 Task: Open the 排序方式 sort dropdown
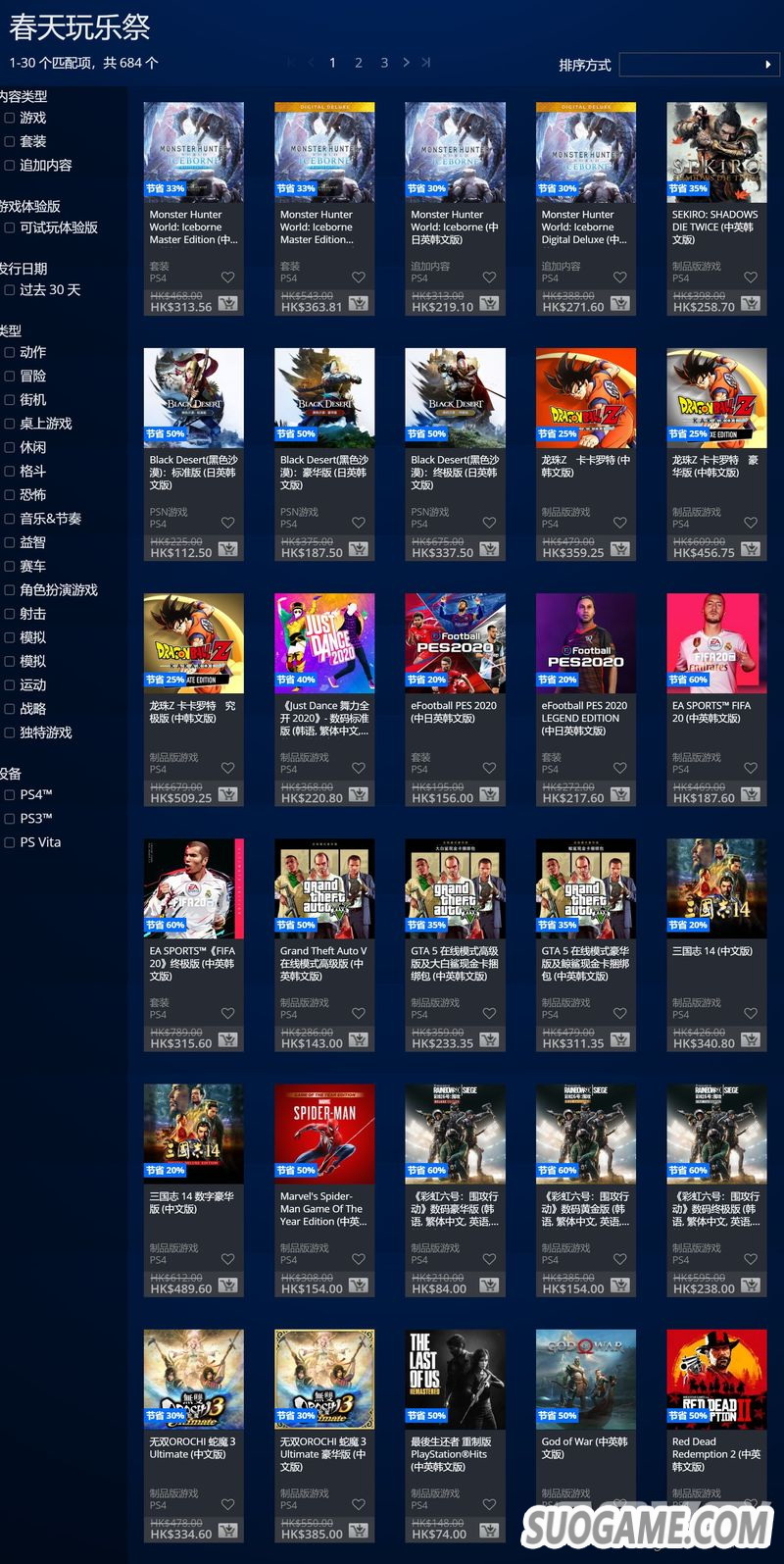tap(701, 65)
